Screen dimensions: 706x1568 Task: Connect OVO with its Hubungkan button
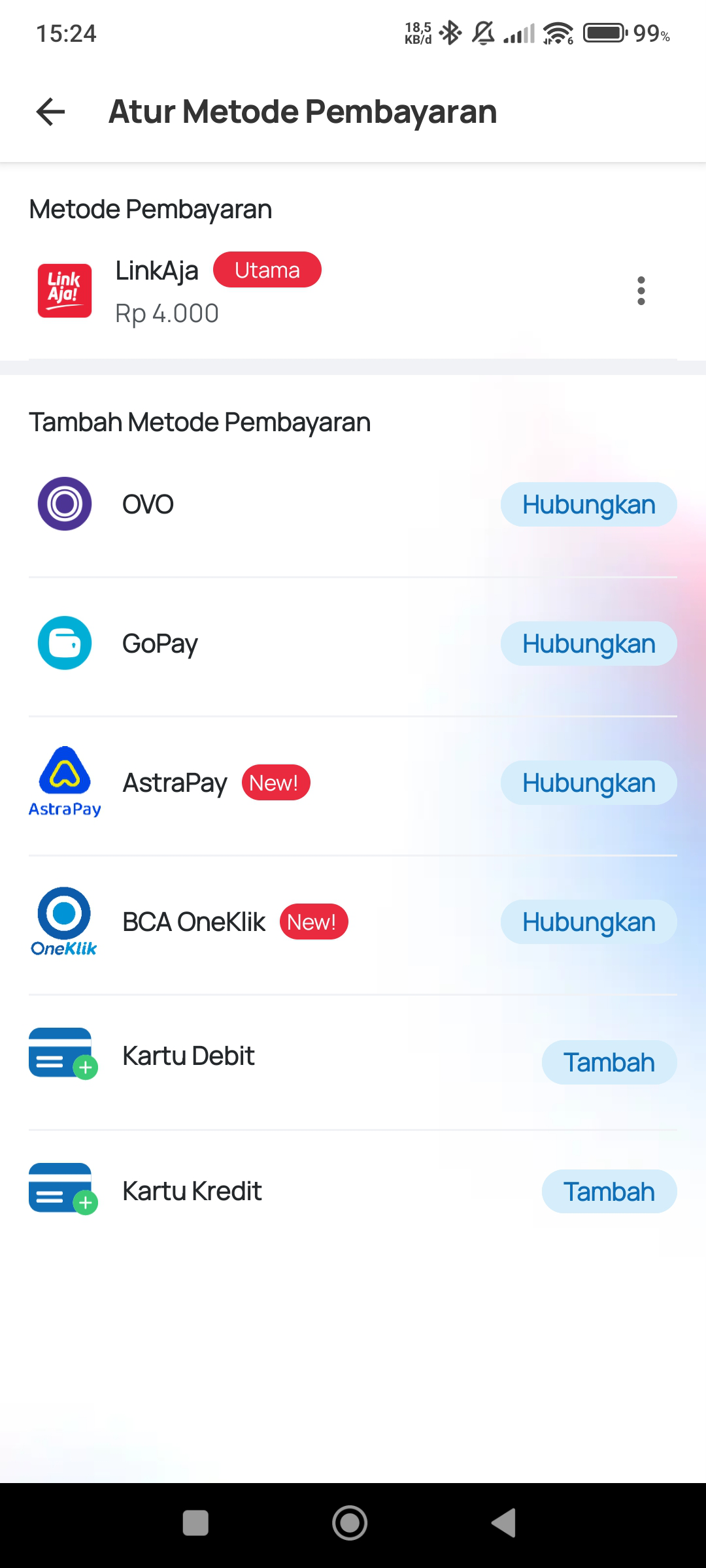588,504
